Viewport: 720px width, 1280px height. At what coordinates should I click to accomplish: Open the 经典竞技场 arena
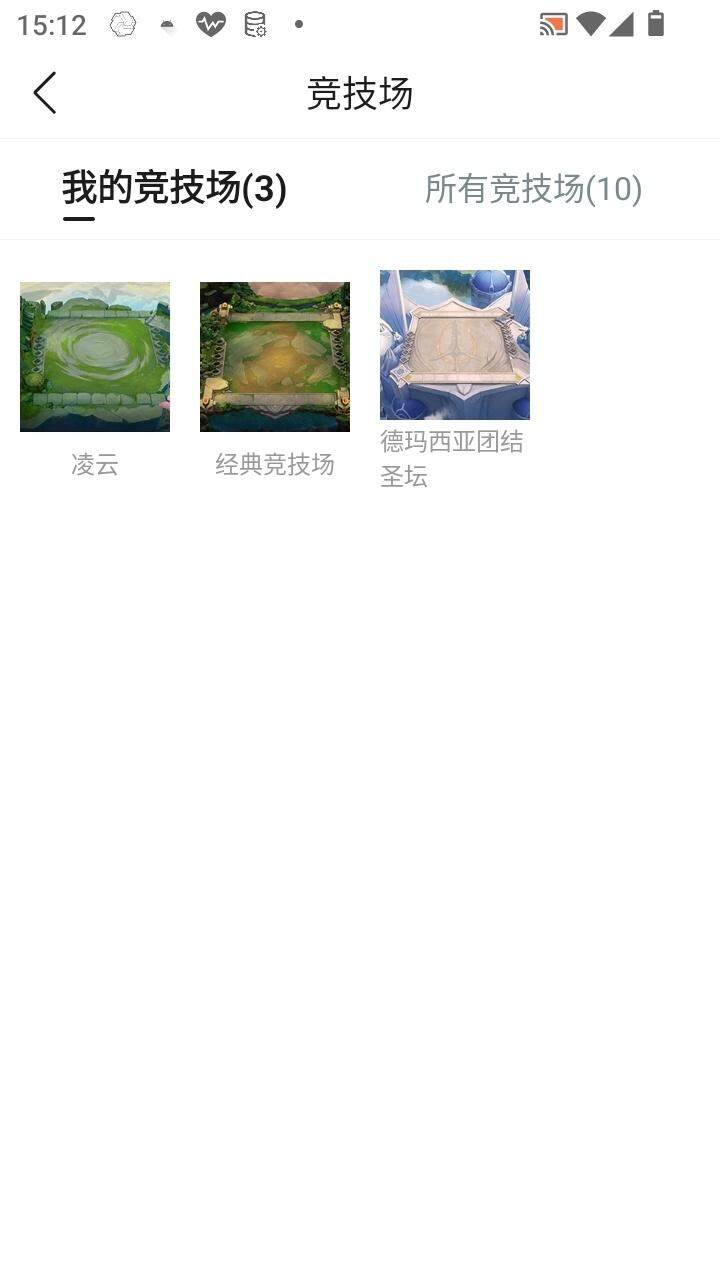pyautogui.click(x=275, y=357)
